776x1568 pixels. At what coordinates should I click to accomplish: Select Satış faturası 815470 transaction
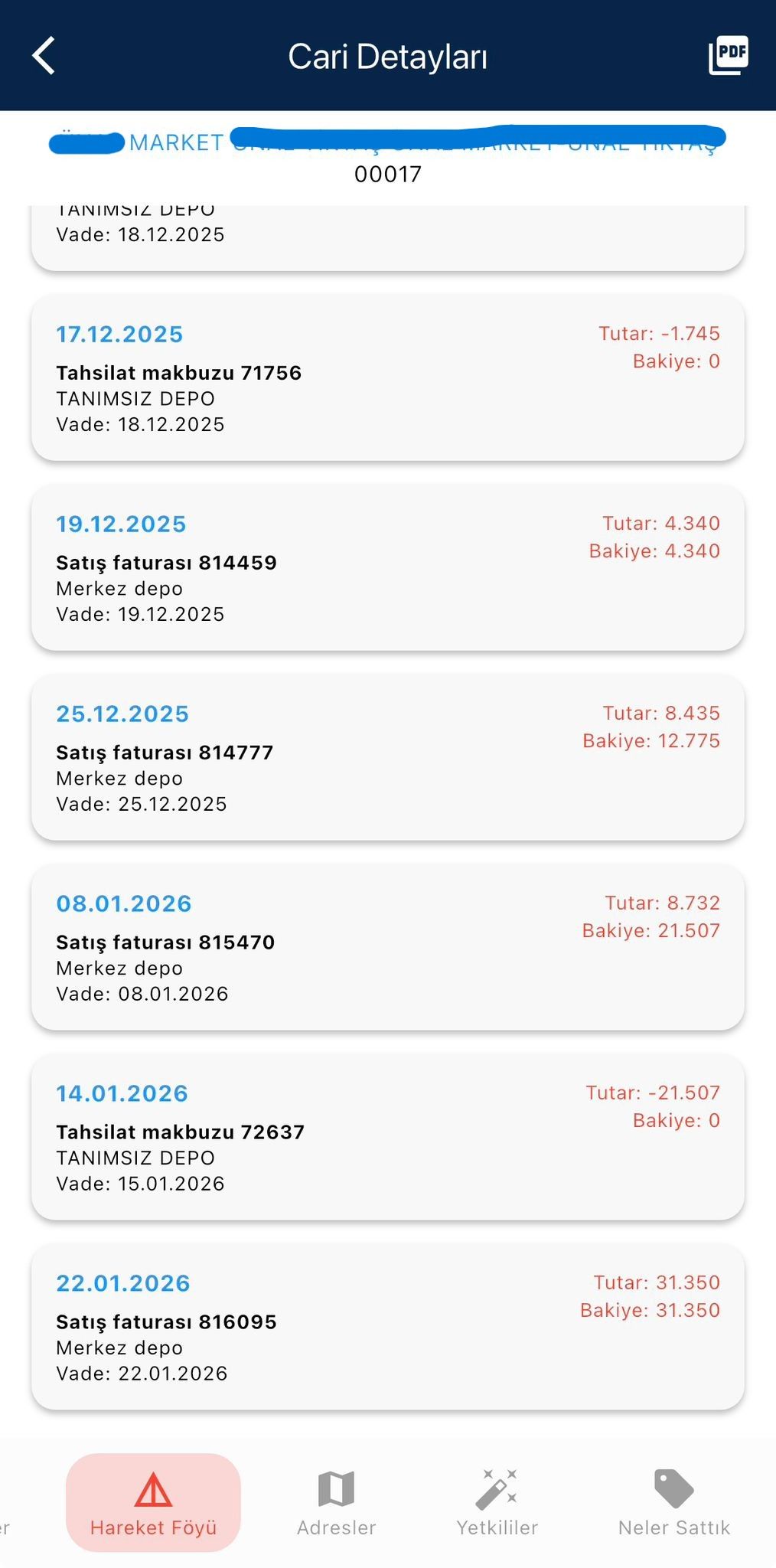tap(387, 948)
